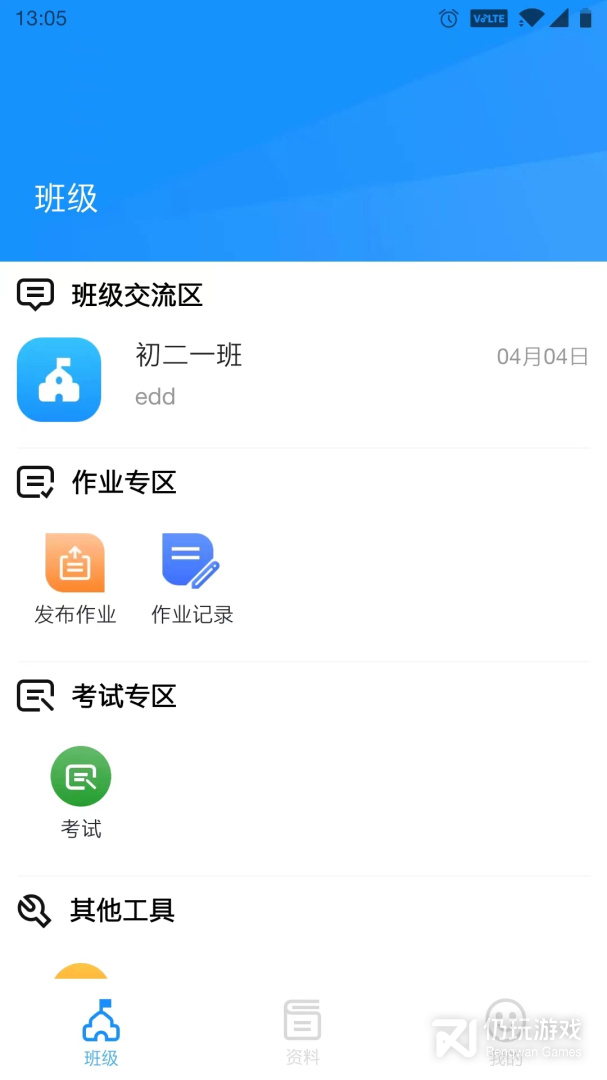Open the 考试 exam section
This screenshot has height=1080, width=607.
tap(81, 792)
